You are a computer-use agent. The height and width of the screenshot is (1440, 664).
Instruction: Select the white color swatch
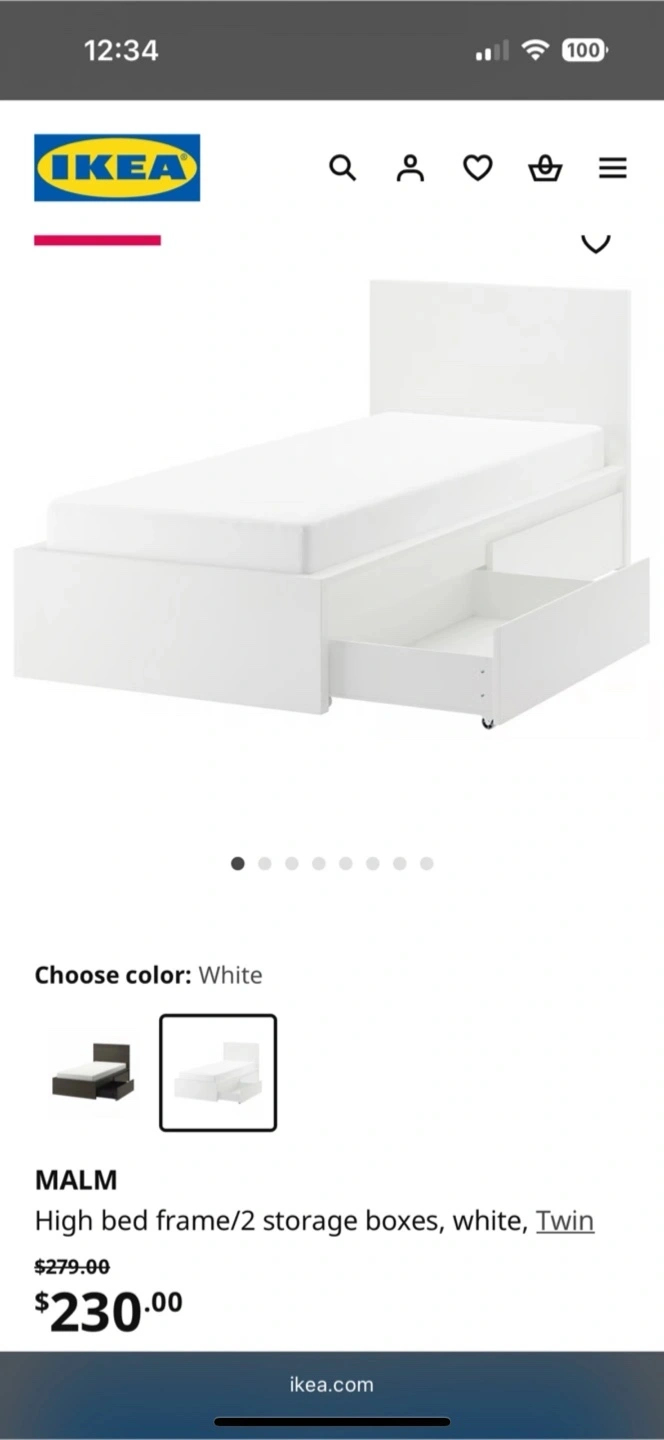pyautogui.click(x=218, y=1073)
